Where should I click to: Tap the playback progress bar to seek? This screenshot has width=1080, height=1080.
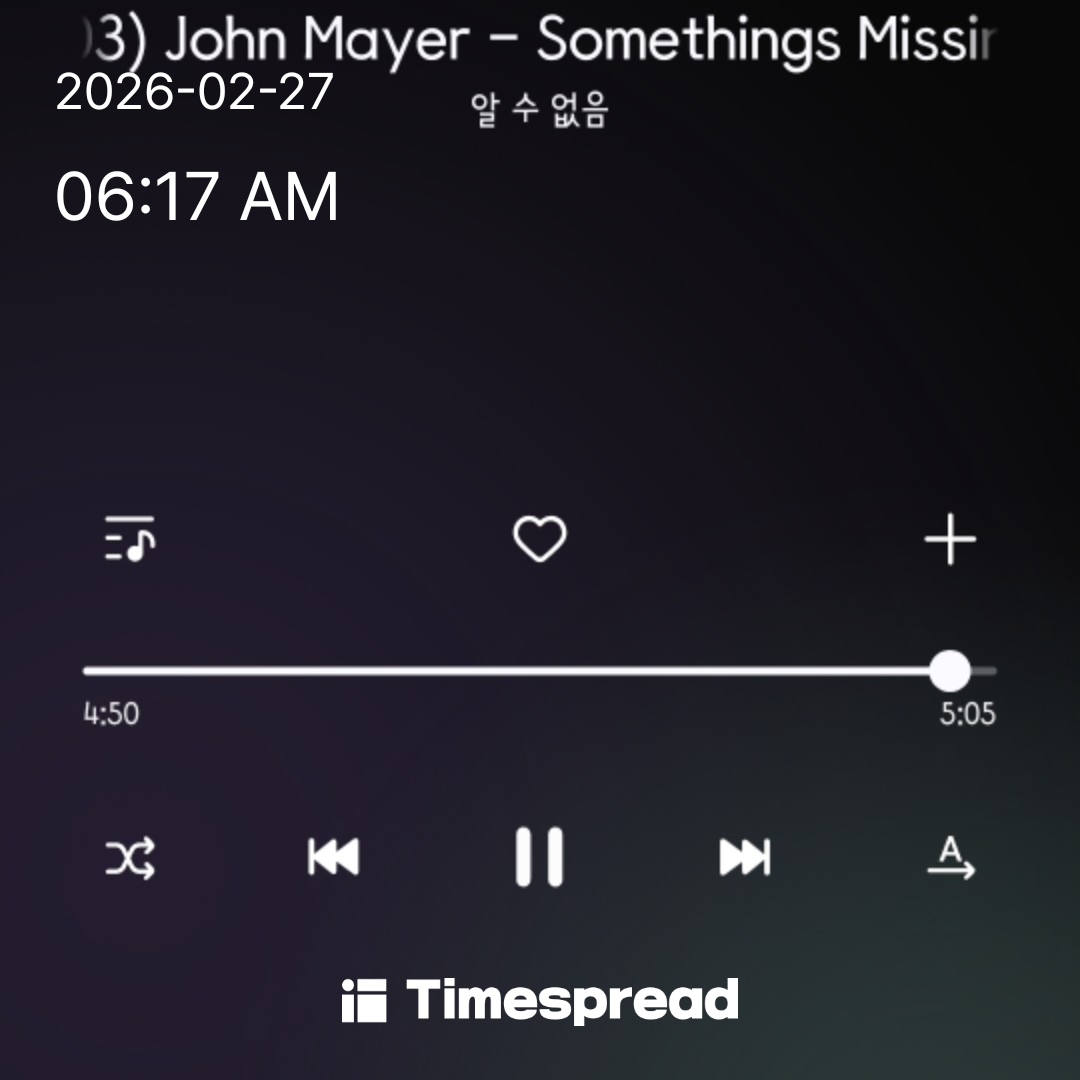tap(500, 671)
